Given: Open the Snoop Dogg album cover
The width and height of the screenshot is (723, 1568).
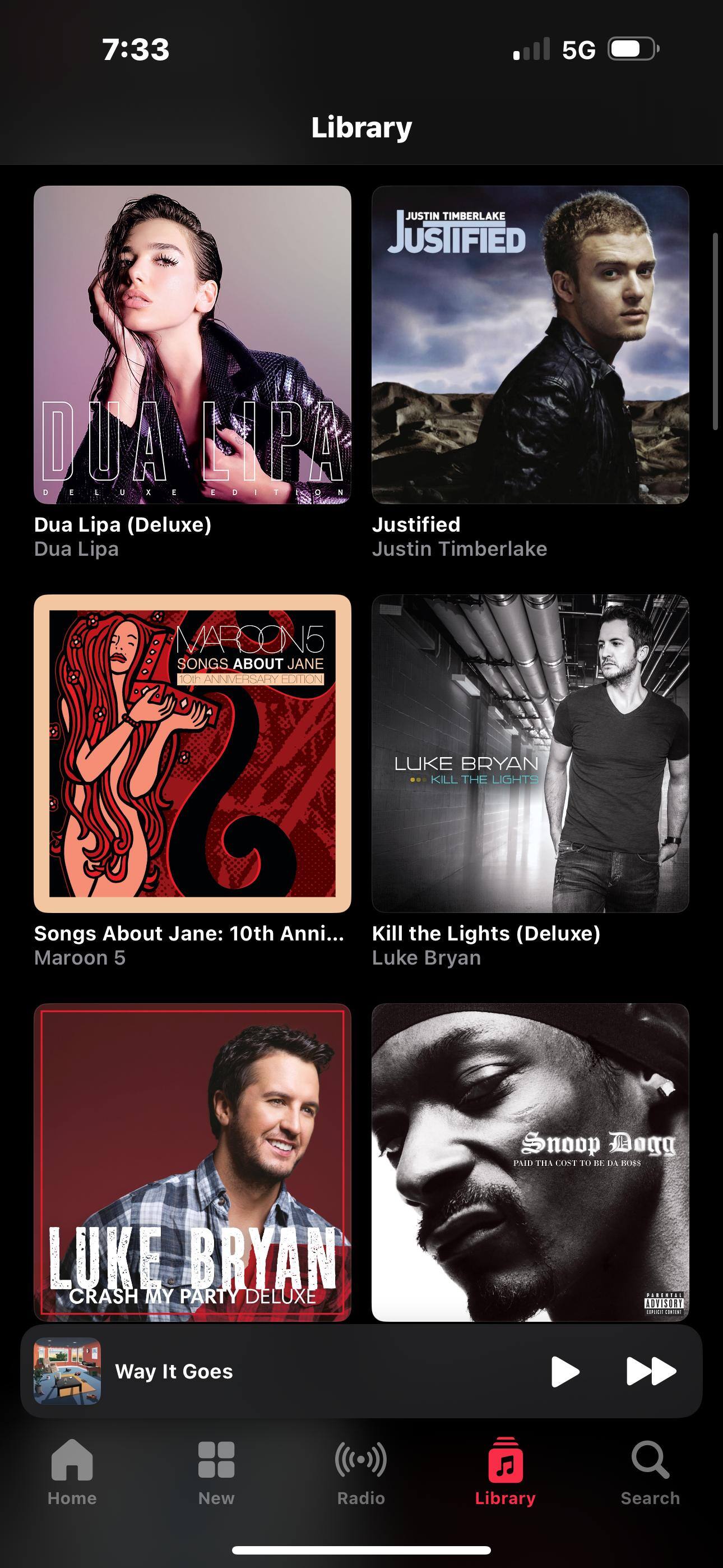Looking at the screenshot, I should pyautogui.click(x=530, y=1161).
